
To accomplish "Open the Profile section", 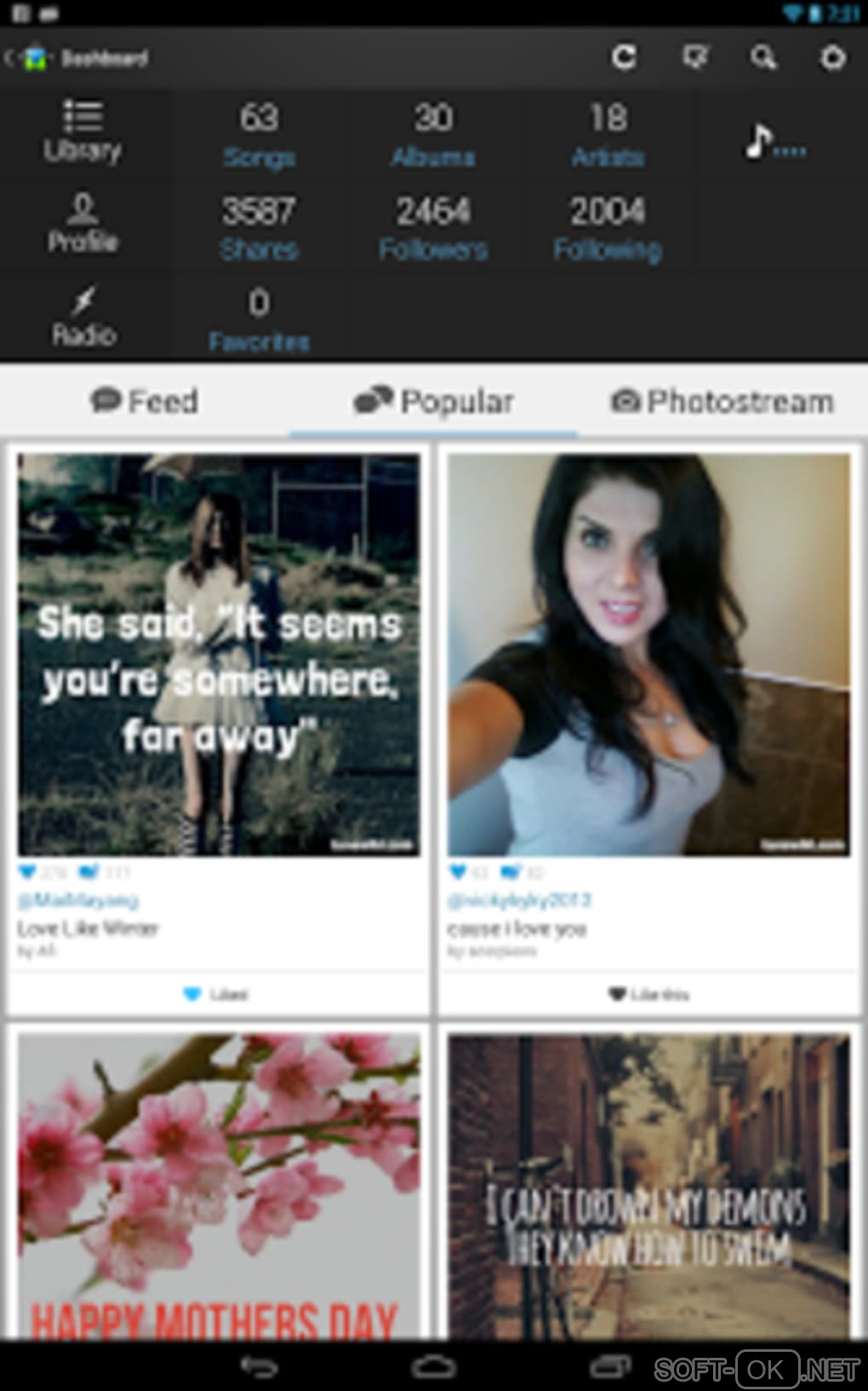I will click(x=83, y=223).
